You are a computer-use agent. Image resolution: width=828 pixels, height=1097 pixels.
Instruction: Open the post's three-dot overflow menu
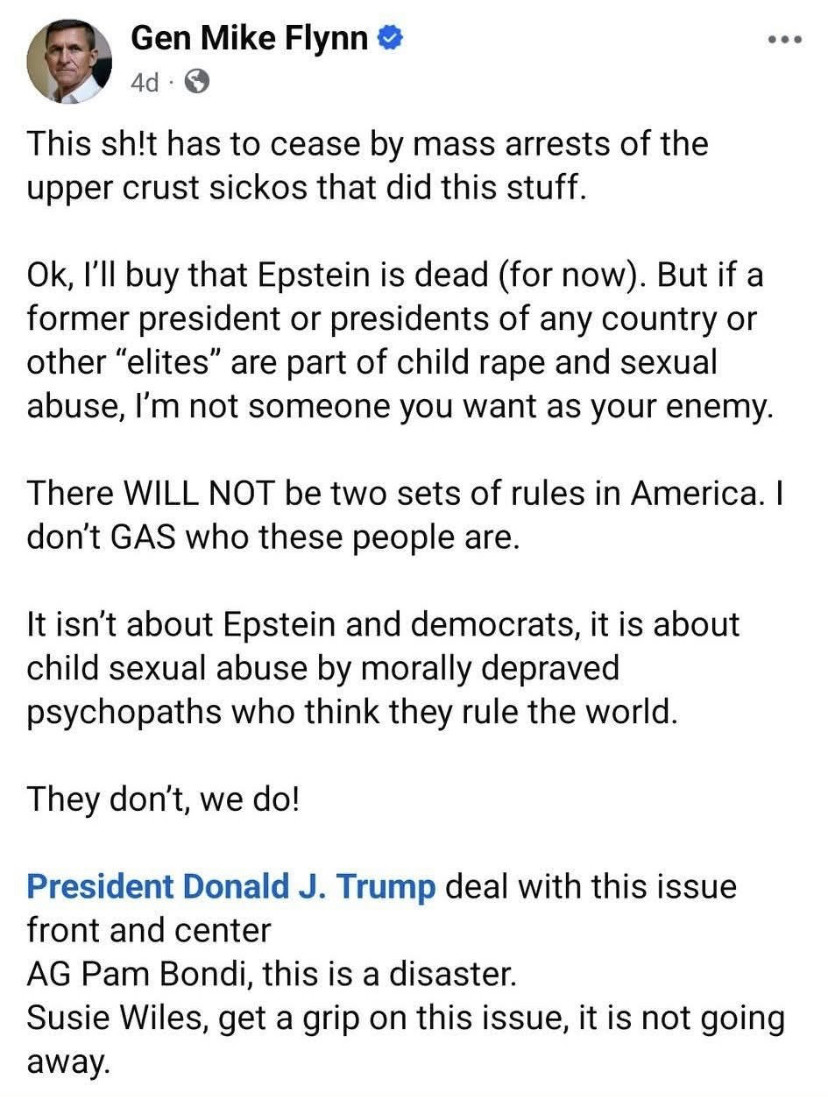tap(784, 41)
